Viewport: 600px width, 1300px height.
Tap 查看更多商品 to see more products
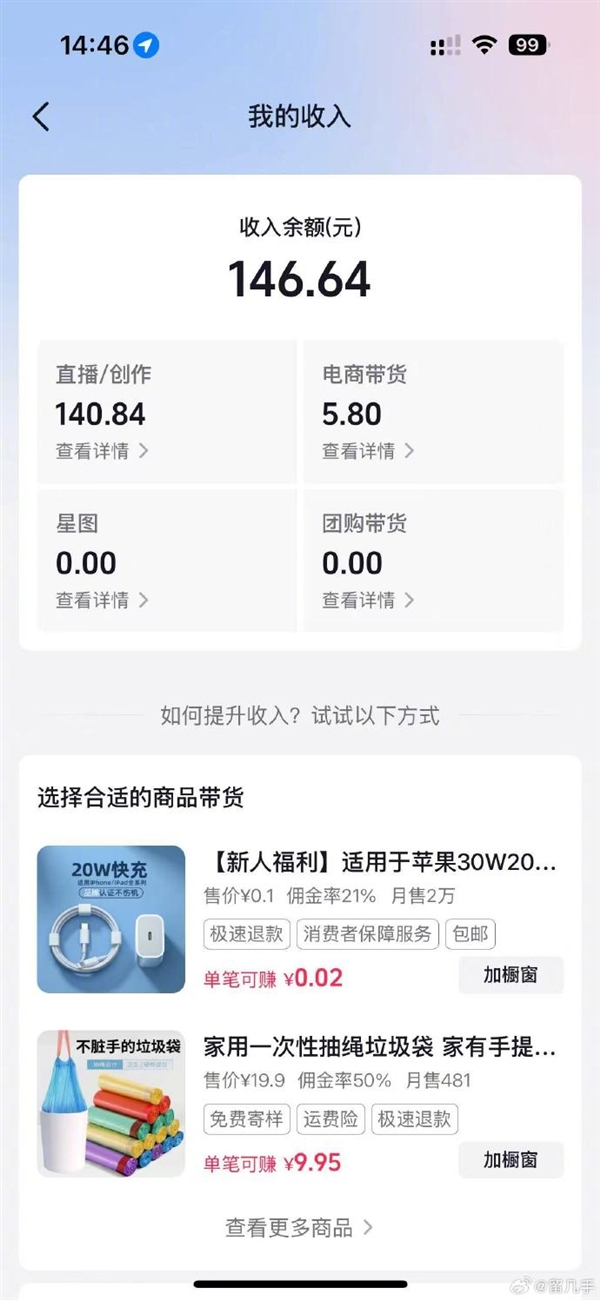pyautogui.click(x=299, y=1227)
